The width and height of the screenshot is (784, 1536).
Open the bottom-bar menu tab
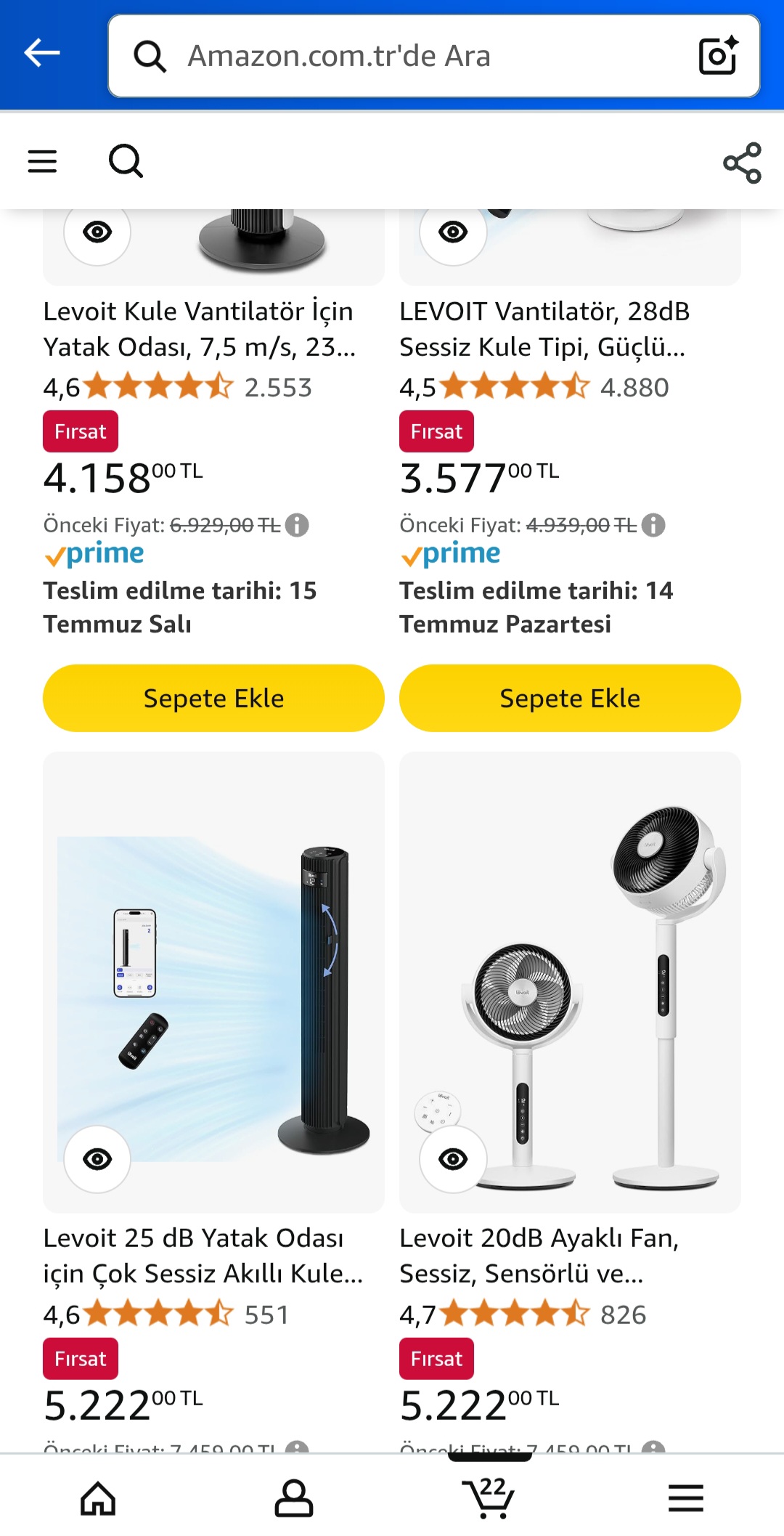(686, 1498)
